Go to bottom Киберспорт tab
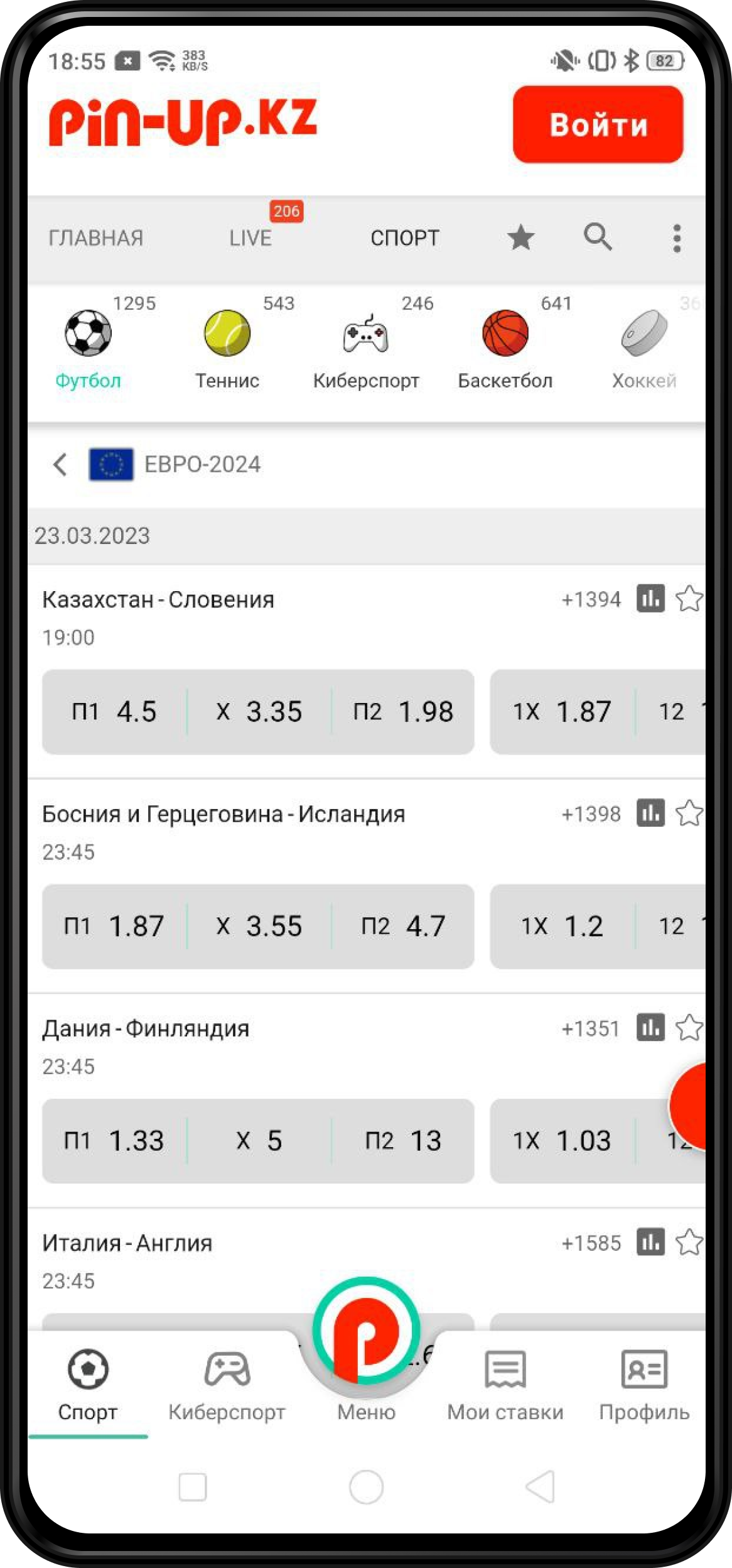The width and height of the screenshot is (732, 1568). point(227,1385)
